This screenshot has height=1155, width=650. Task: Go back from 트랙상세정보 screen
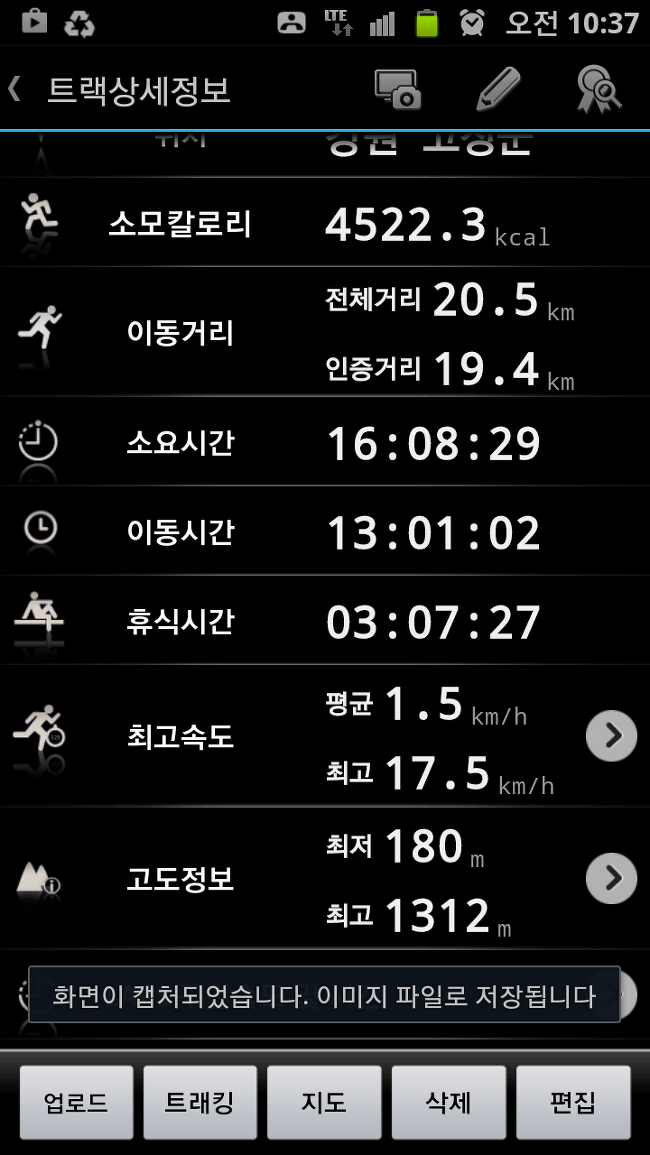14,90
